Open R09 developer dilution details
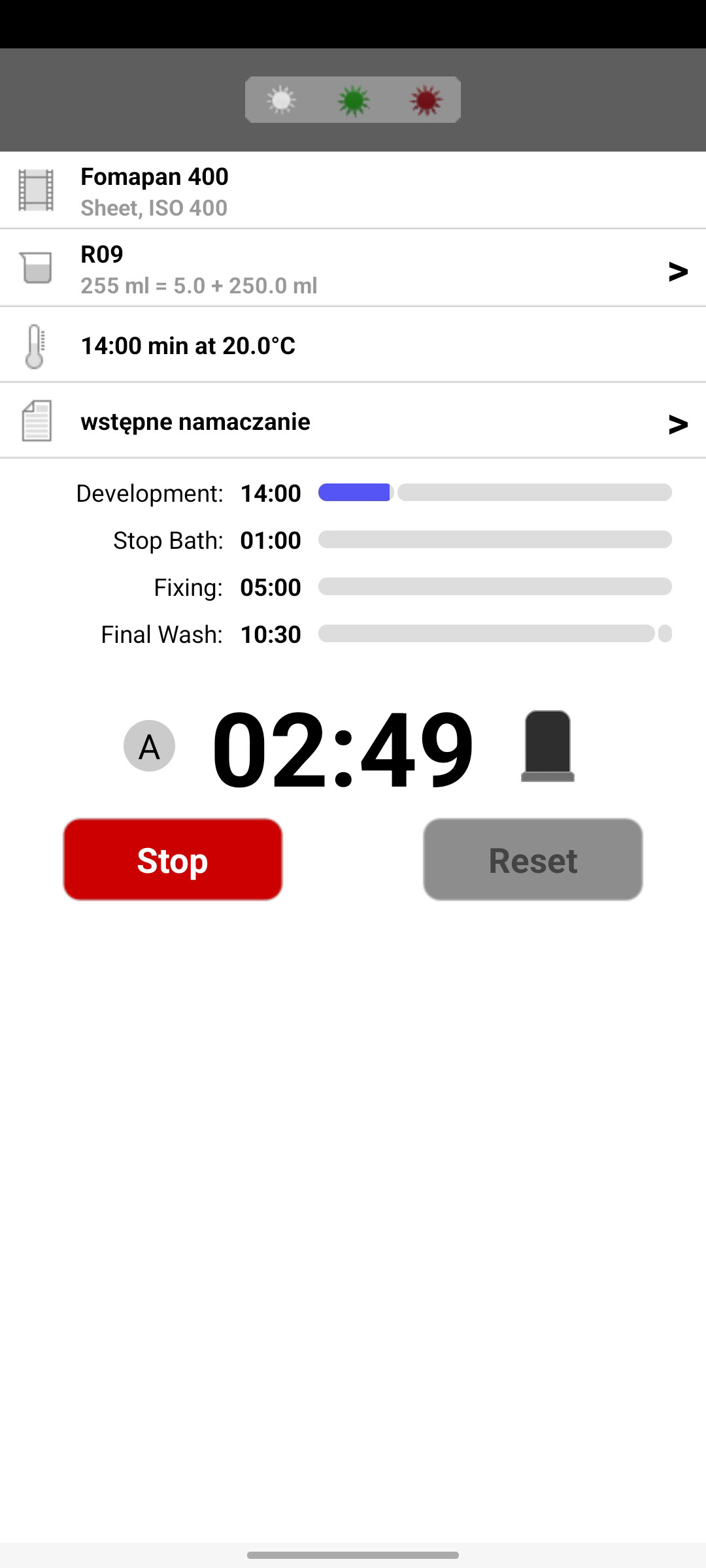Viewport: 706px width, 1568px height. pos(353,269)
